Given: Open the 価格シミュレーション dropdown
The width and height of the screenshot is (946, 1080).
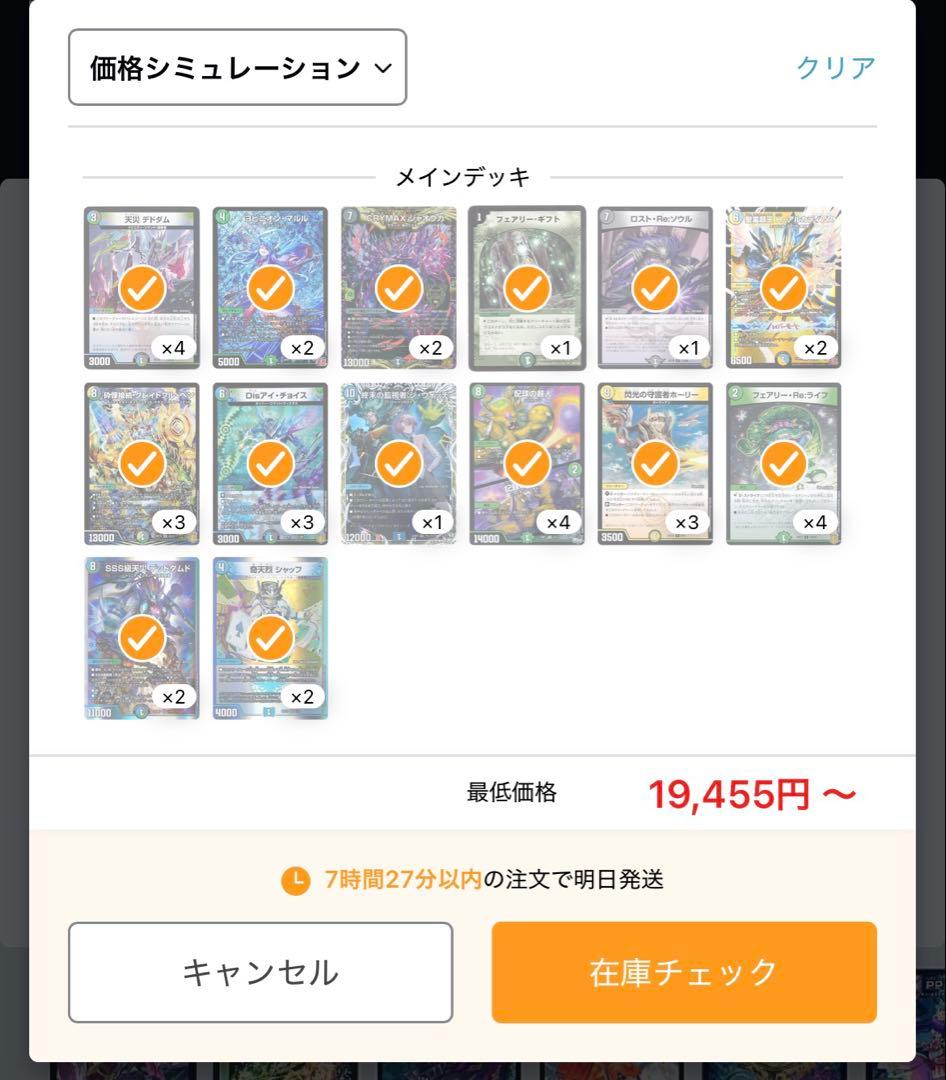Looking at the screenshot, I should [x=236, y=68].
